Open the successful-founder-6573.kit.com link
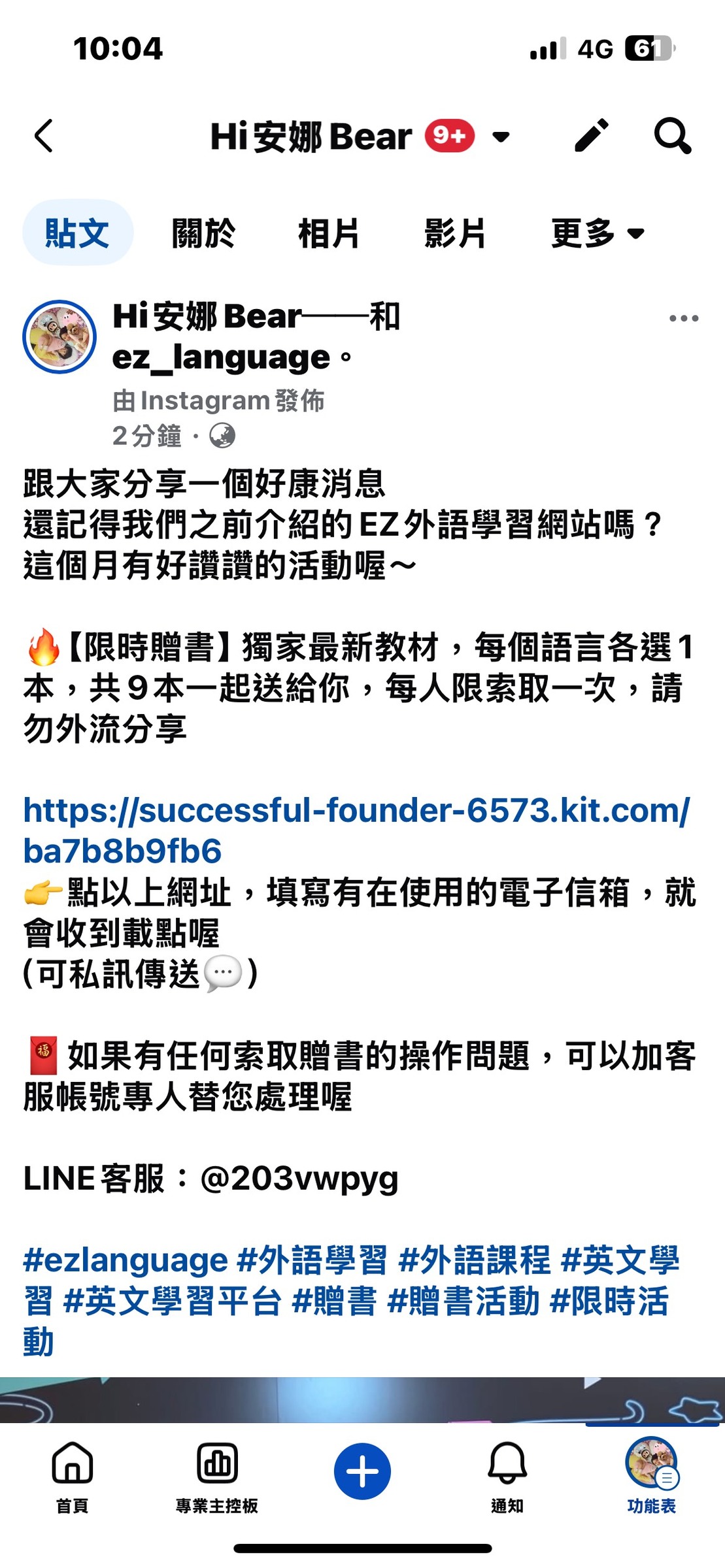 [x=356, y=830]
